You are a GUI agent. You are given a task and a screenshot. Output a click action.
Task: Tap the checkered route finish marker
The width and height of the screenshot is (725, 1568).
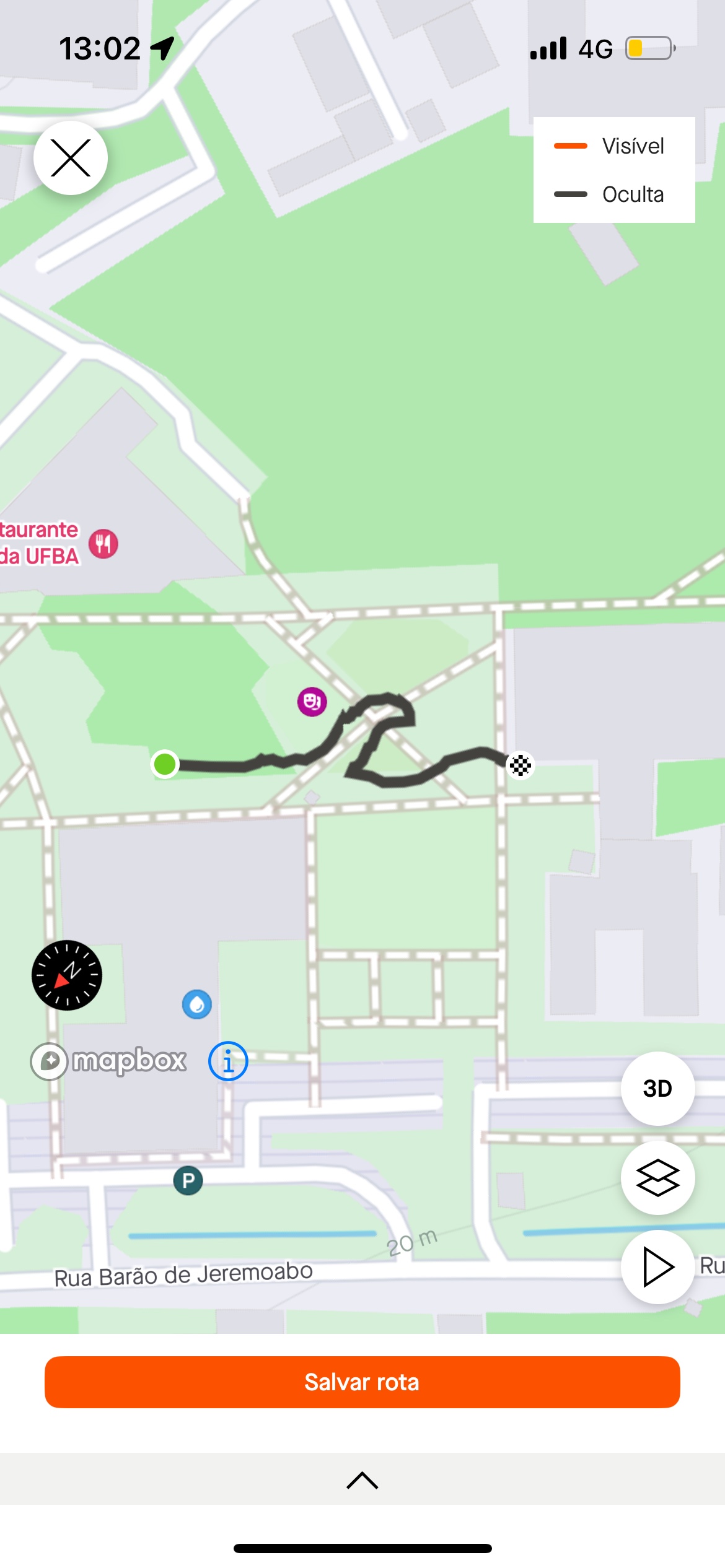coord(520,765)
